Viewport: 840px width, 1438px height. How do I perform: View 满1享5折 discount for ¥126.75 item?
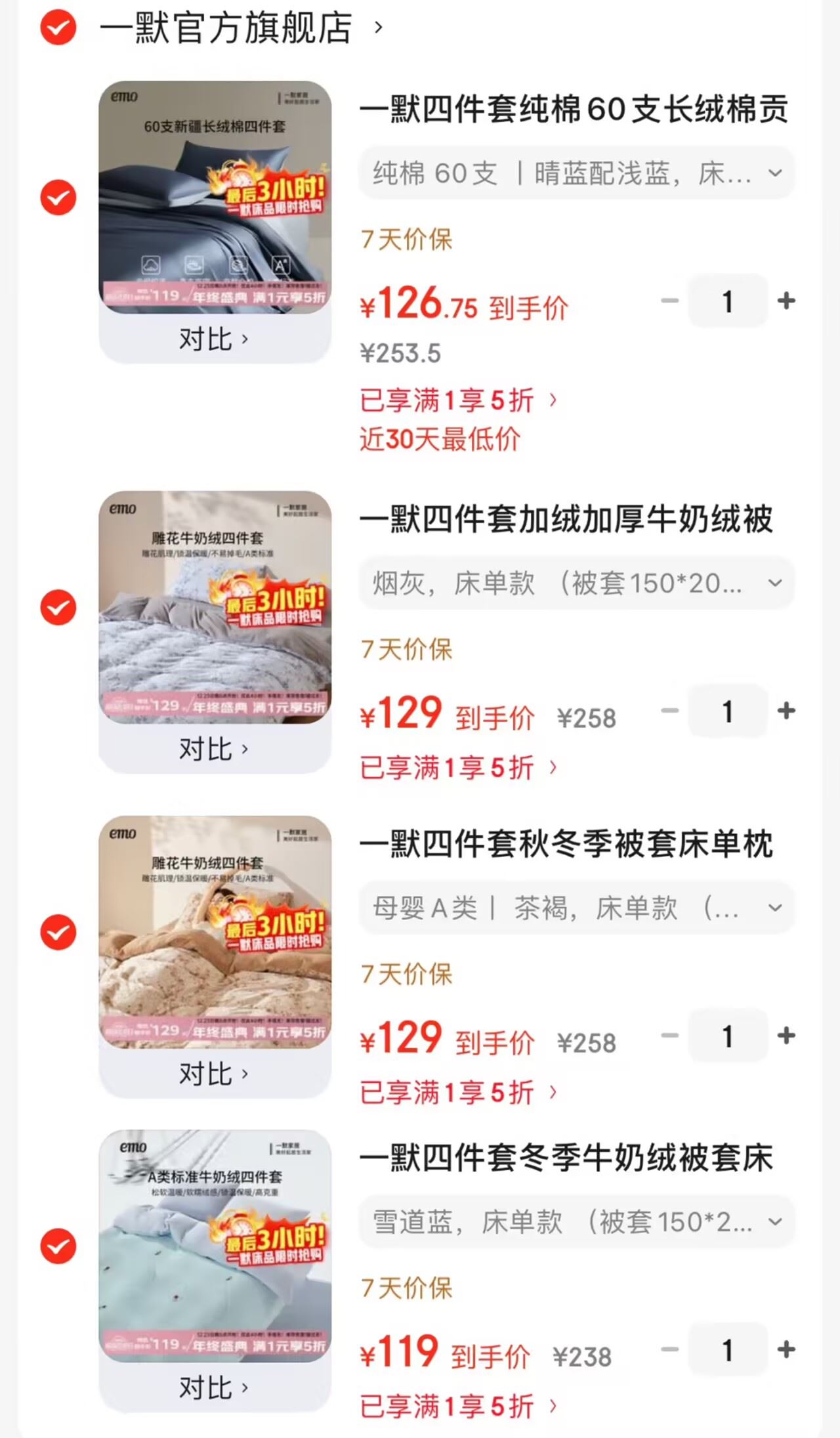[x=458, y=400]
